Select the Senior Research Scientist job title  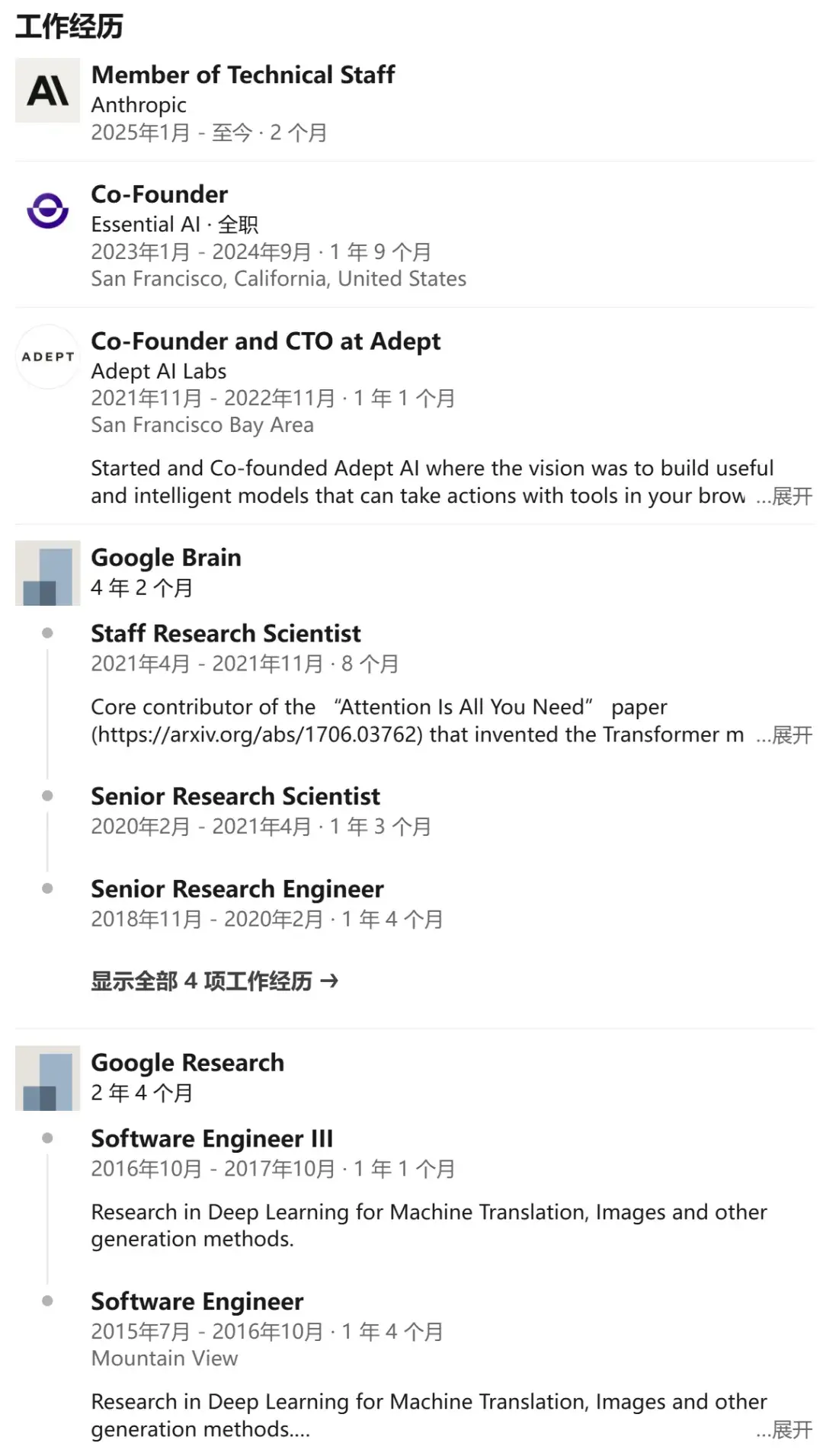click(x=235, y=796)
